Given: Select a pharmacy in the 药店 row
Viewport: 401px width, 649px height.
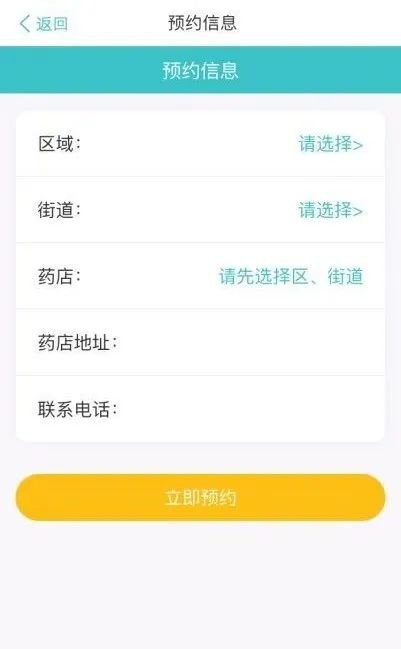Looking at the screenshot, I should (x=200, y=276).
